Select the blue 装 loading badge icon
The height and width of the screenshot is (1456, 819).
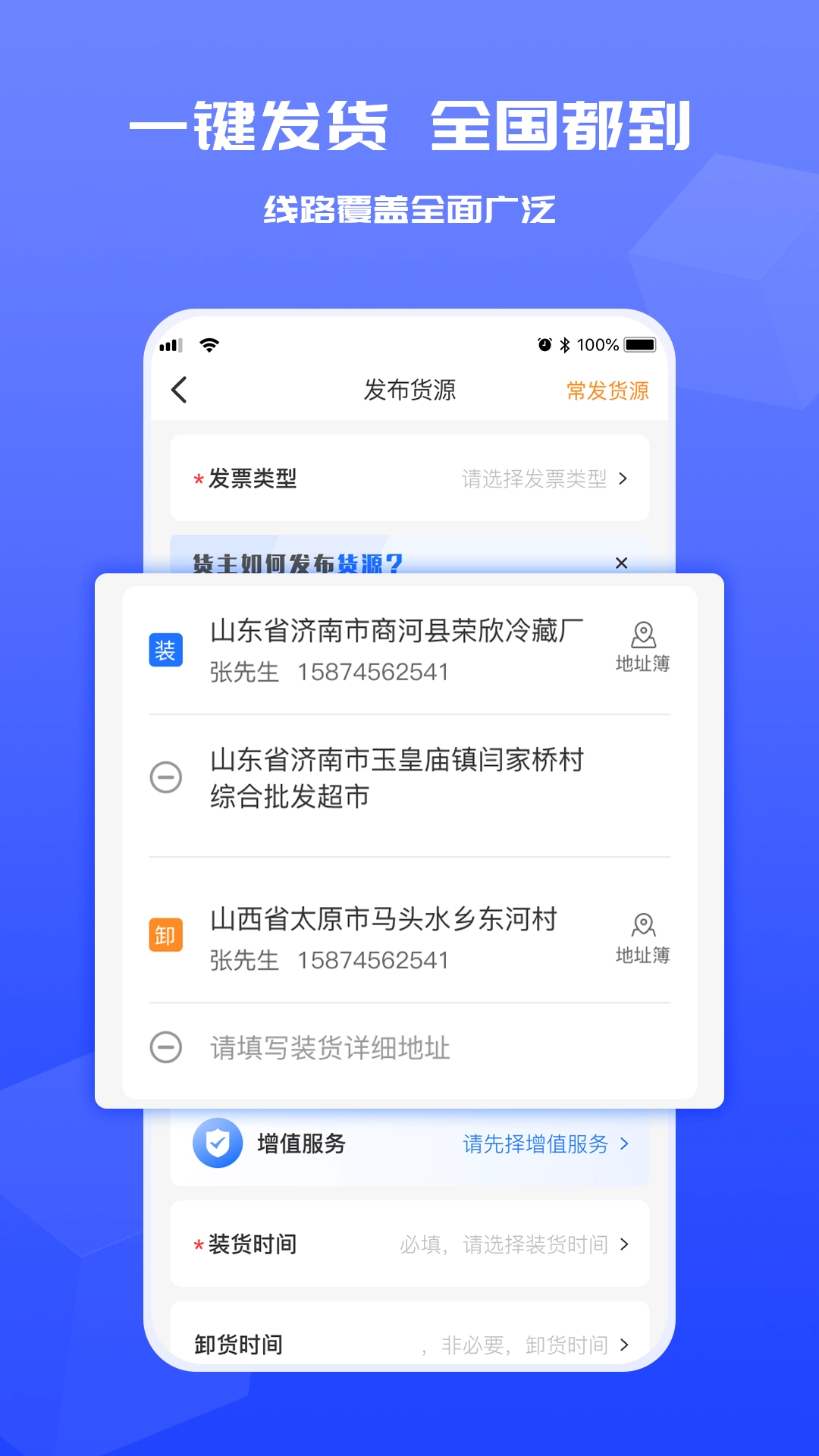pos(166,649)
